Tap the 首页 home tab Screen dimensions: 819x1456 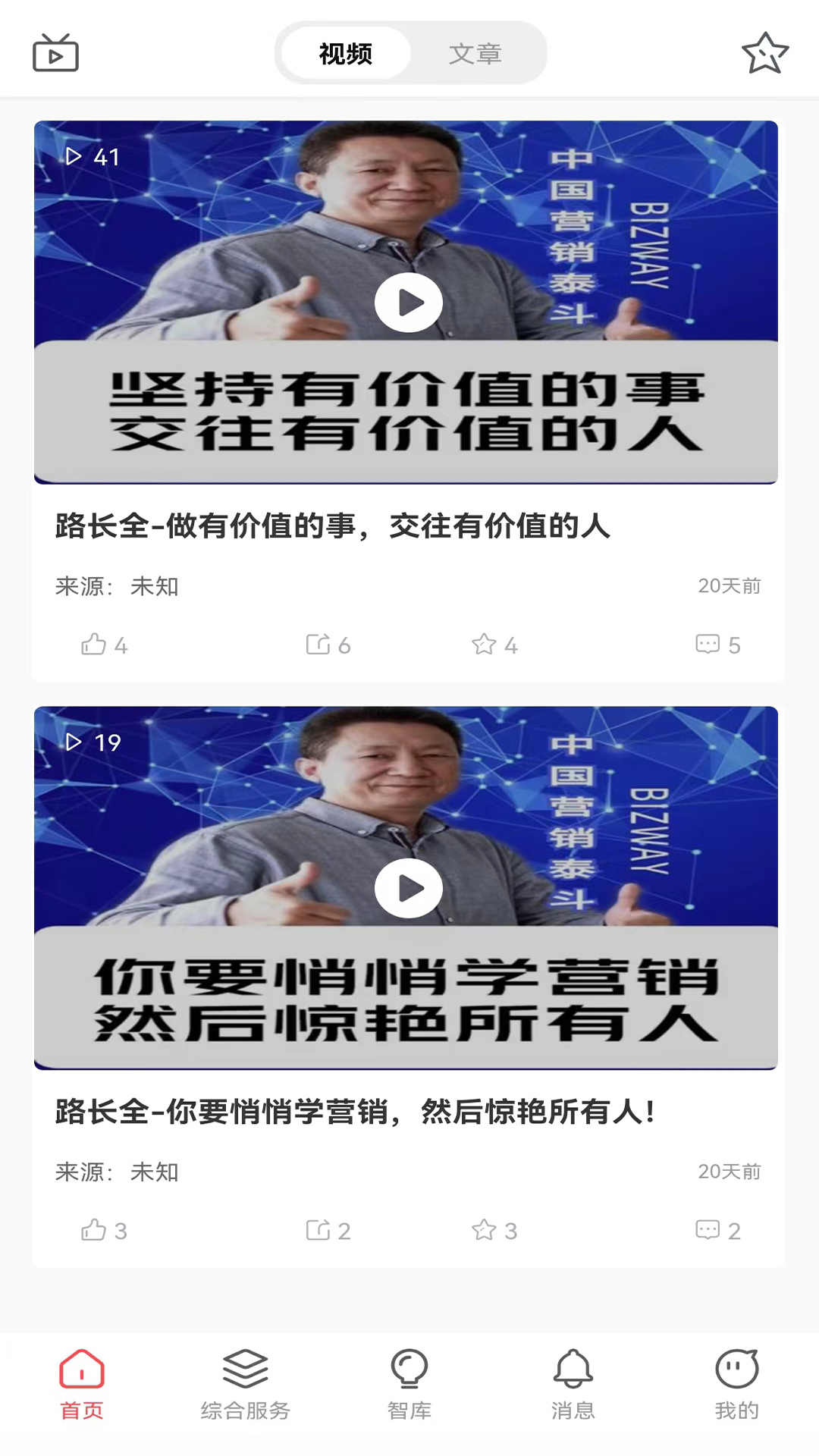tap(82, 1385)
